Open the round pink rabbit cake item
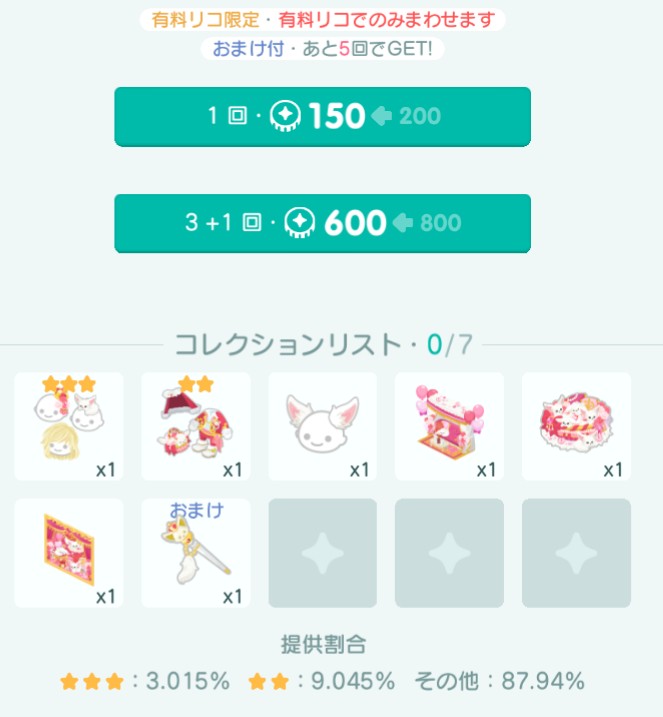Screen dimensions: 663x717 click(576, 426)
